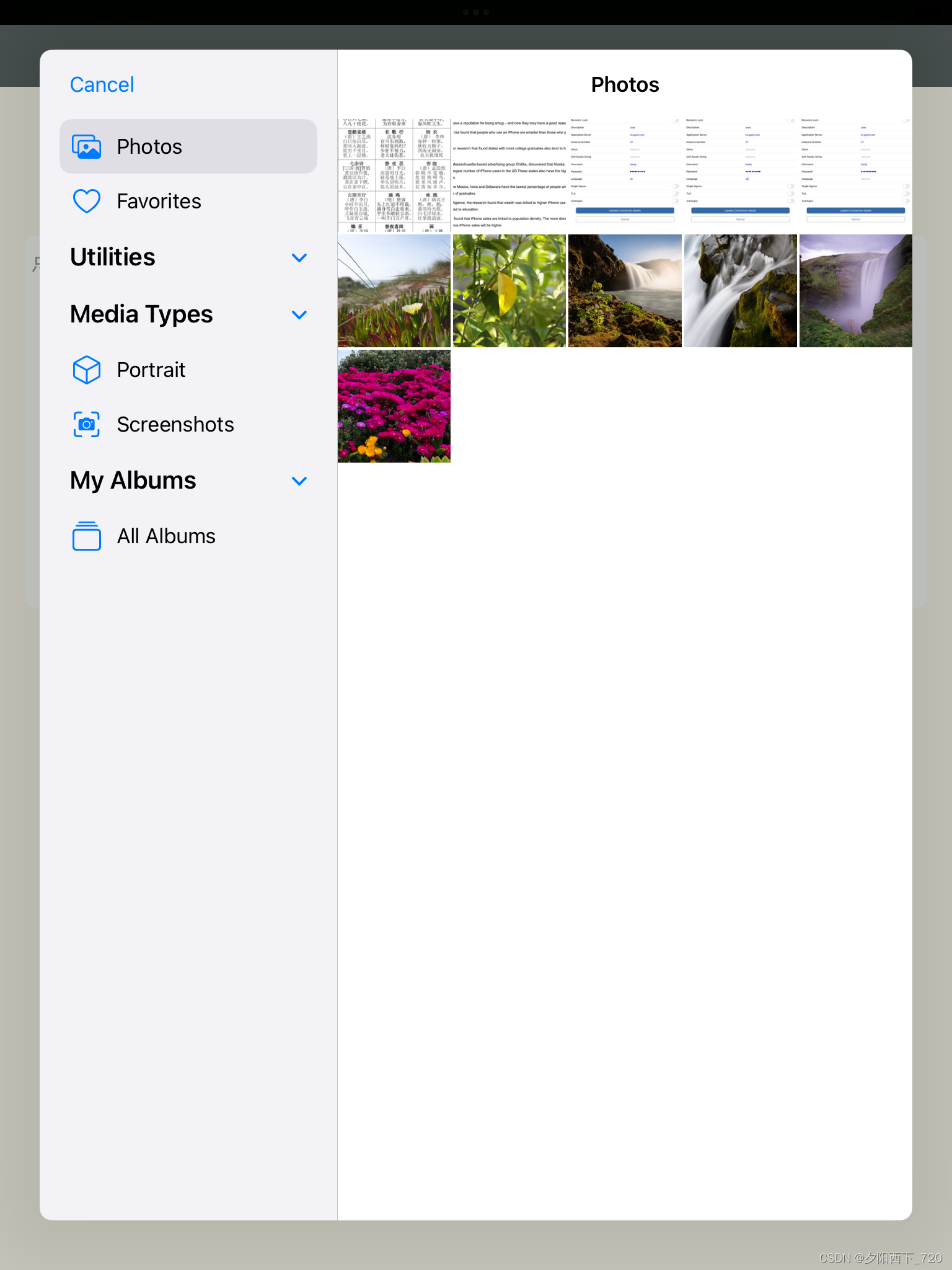Open the pink flower garden photo
Screen dimensions: 952x1270
tap(394, 406)
